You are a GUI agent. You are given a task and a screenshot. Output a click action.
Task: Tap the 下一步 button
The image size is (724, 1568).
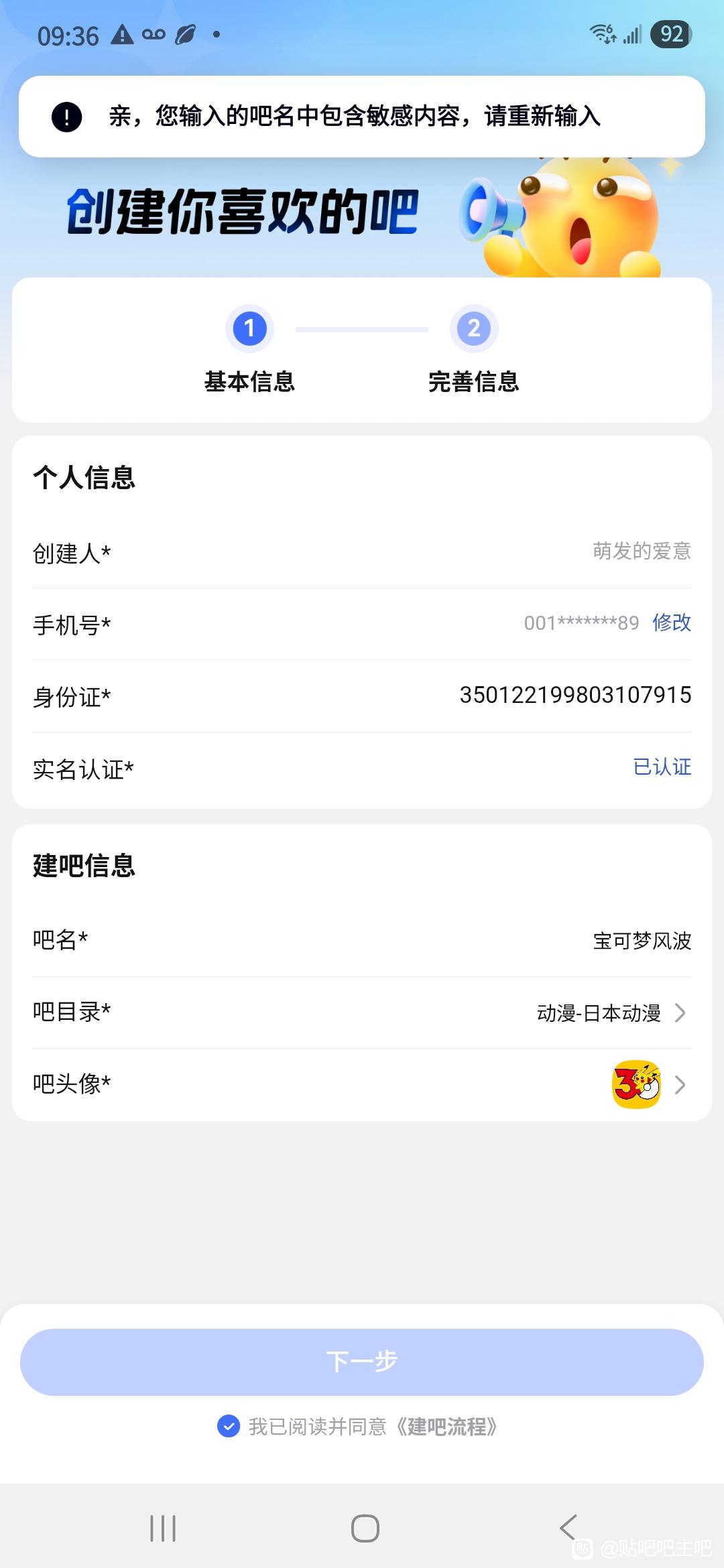point(362,1362)
